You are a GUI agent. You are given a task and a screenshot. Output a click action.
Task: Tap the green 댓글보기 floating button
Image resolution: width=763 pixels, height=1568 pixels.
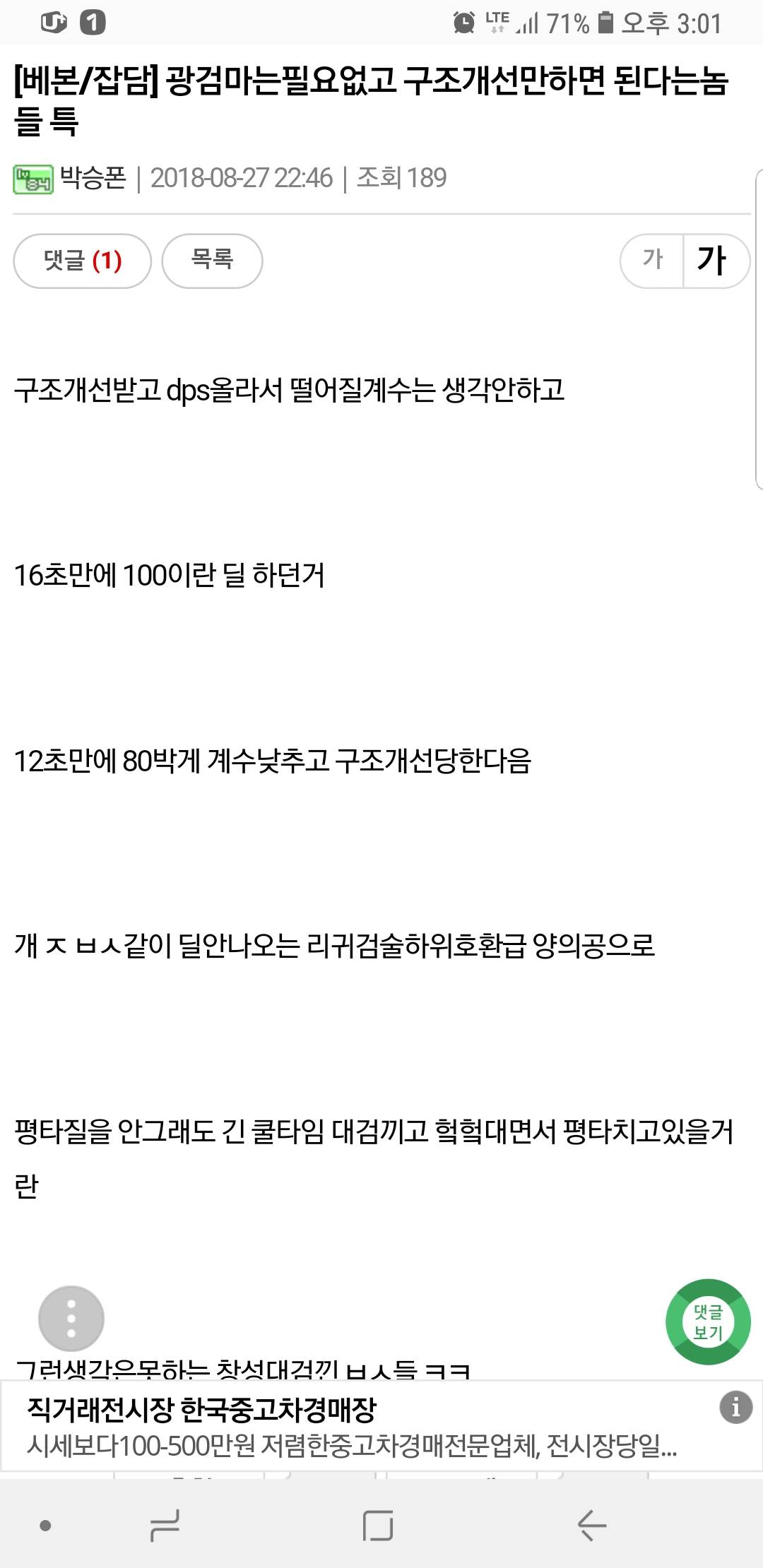coord(708,1321)
